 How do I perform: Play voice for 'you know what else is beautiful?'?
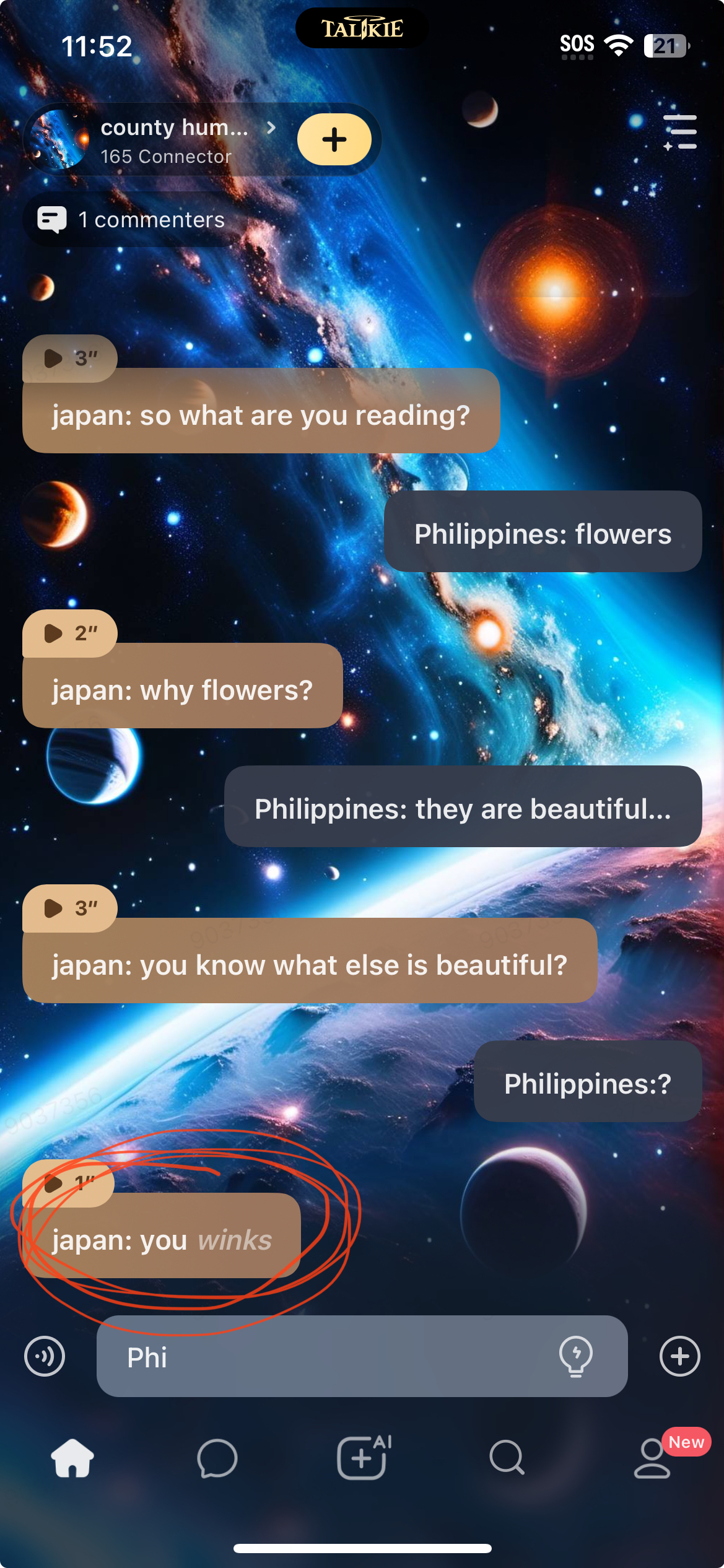coord(69,908)
